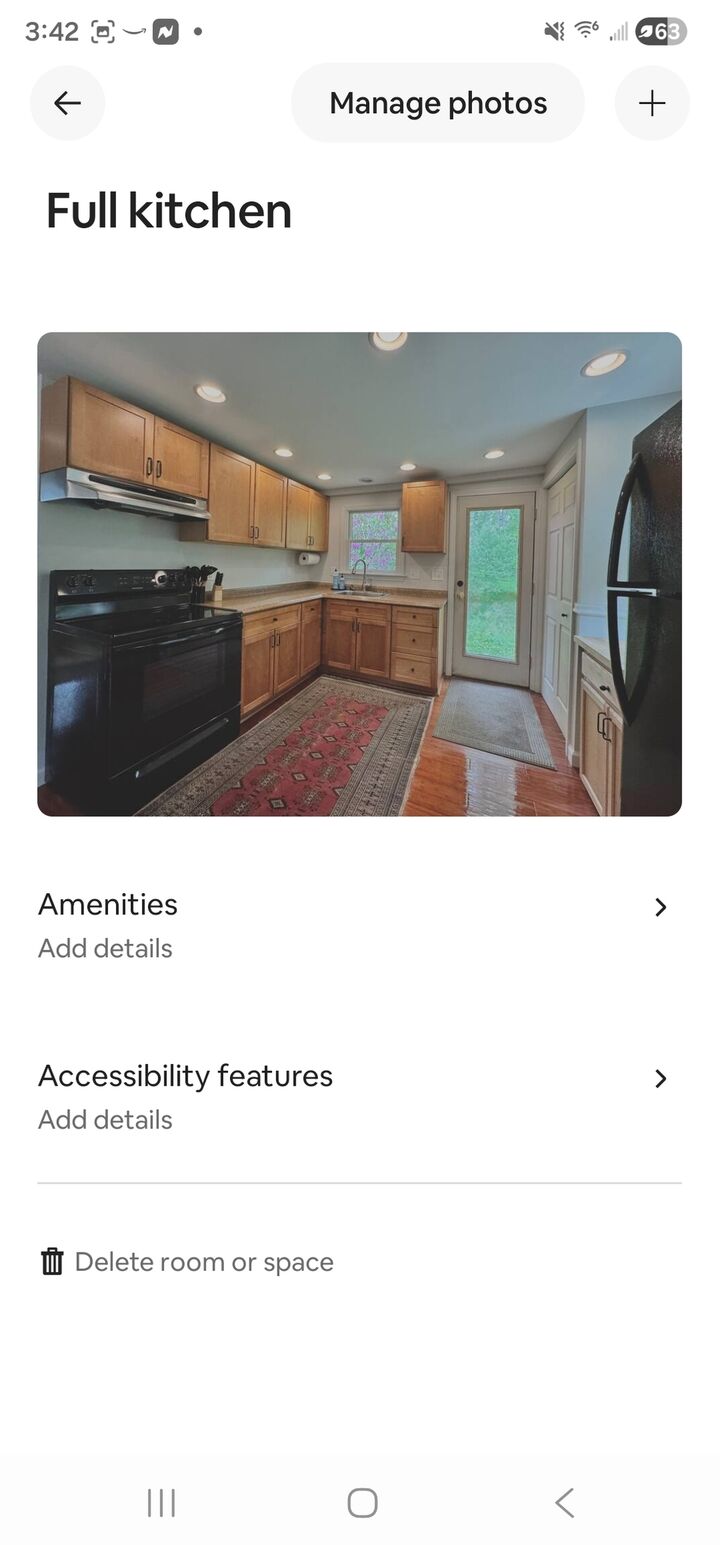Image resolution: width=720 pixels, height=1545 pixels.
Task: Tap the Home button in navigation bar
Action: 362,1501
